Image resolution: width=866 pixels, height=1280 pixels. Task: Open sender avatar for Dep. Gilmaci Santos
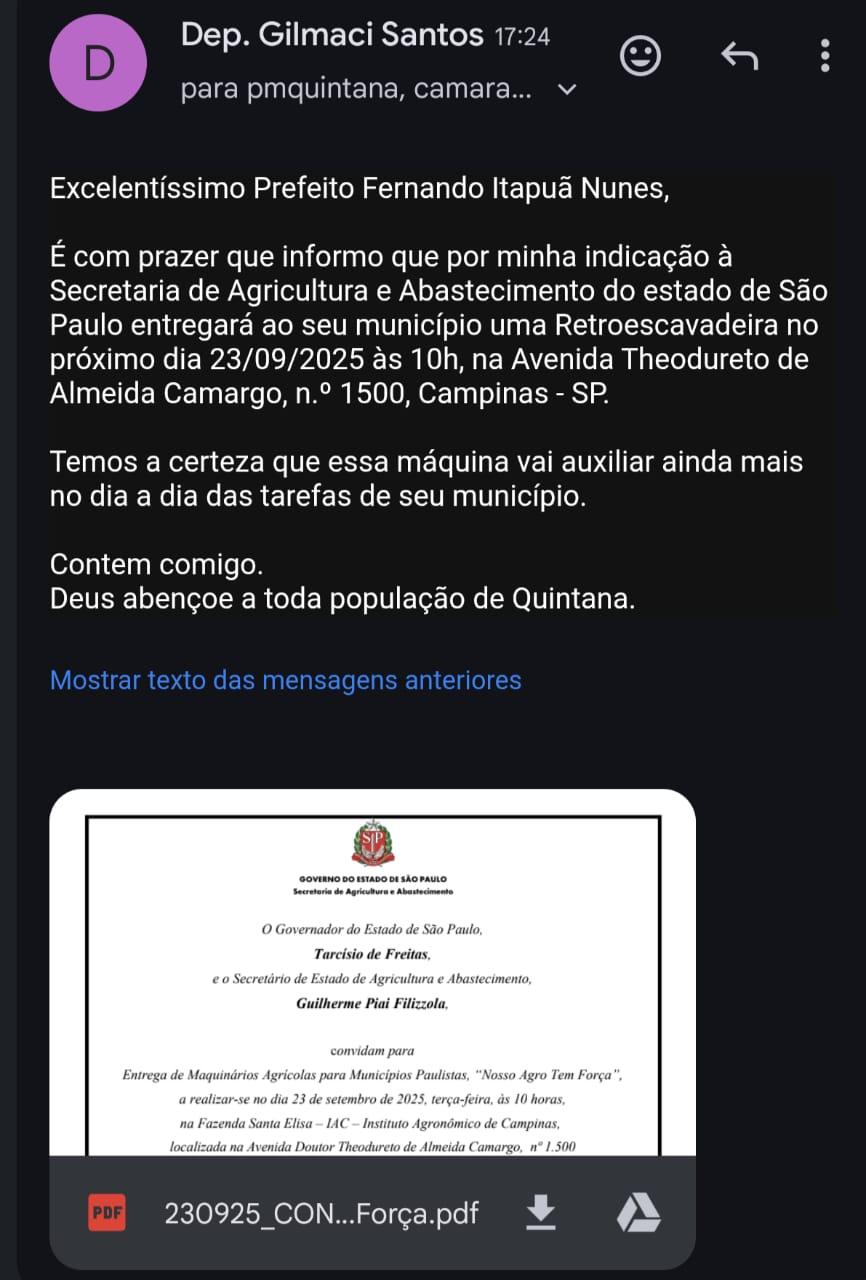coord(99,62)
